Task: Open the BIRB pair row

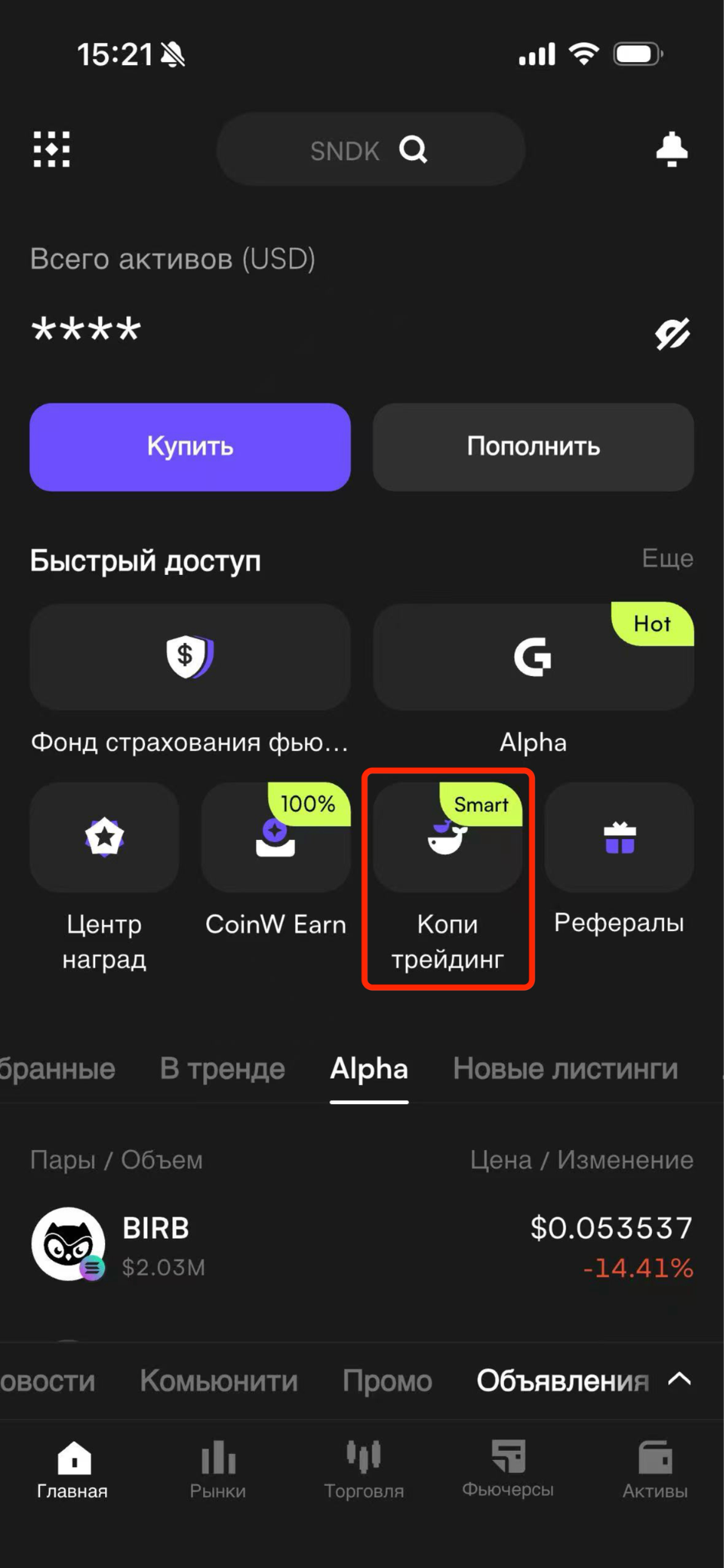Action: click(362, 1245)
